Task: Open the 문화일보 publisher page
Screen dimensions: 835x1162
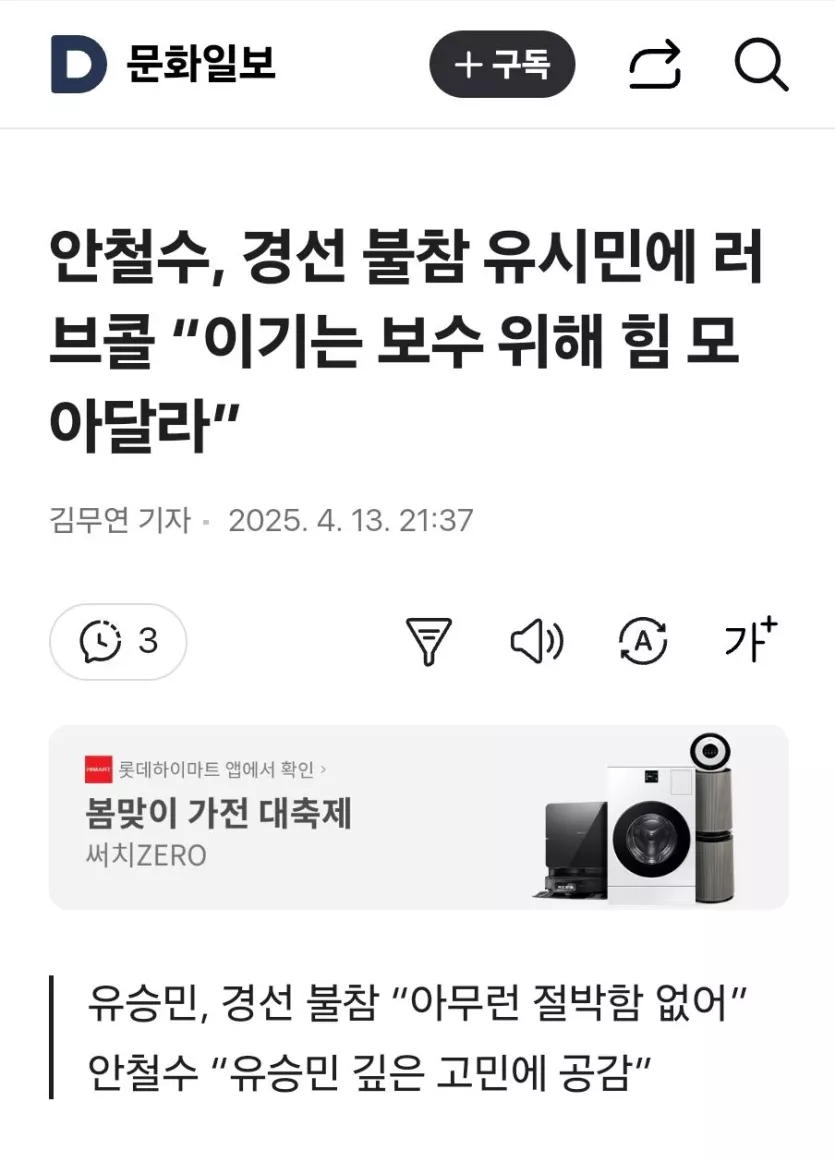Action: point(200,64)
